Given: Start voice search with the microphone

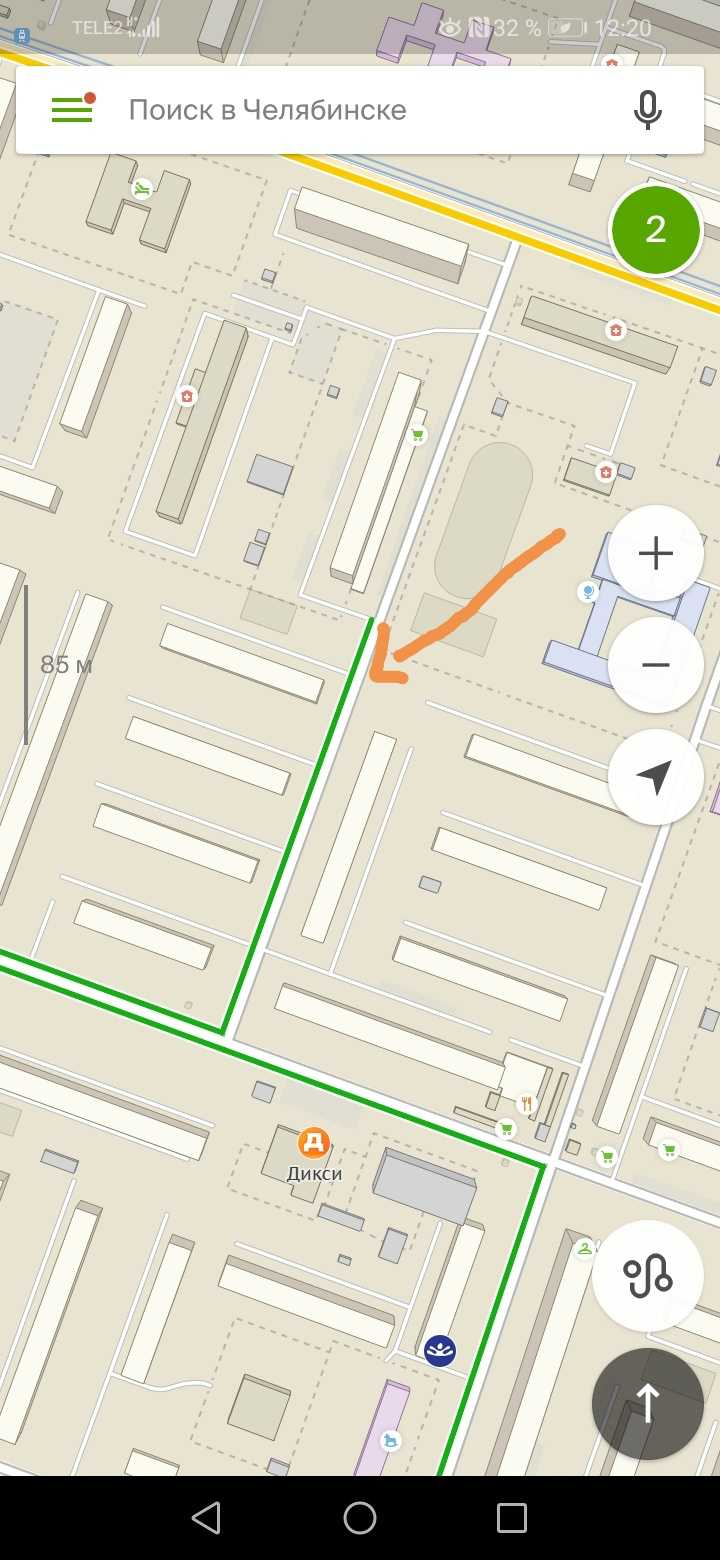Looking at the screenshot, I should (x=648, y=110).
